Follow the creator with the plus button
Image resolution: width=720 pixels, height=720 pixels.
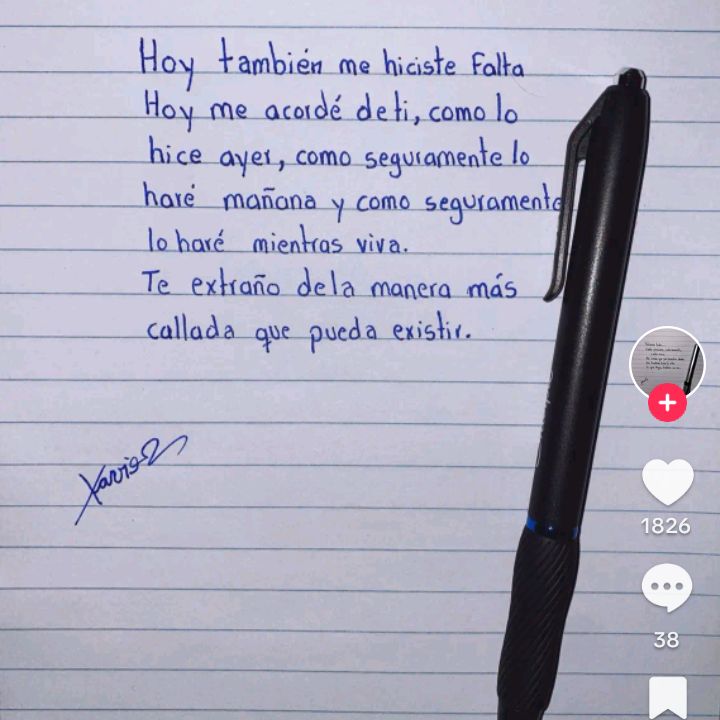(x=667, y=405)
